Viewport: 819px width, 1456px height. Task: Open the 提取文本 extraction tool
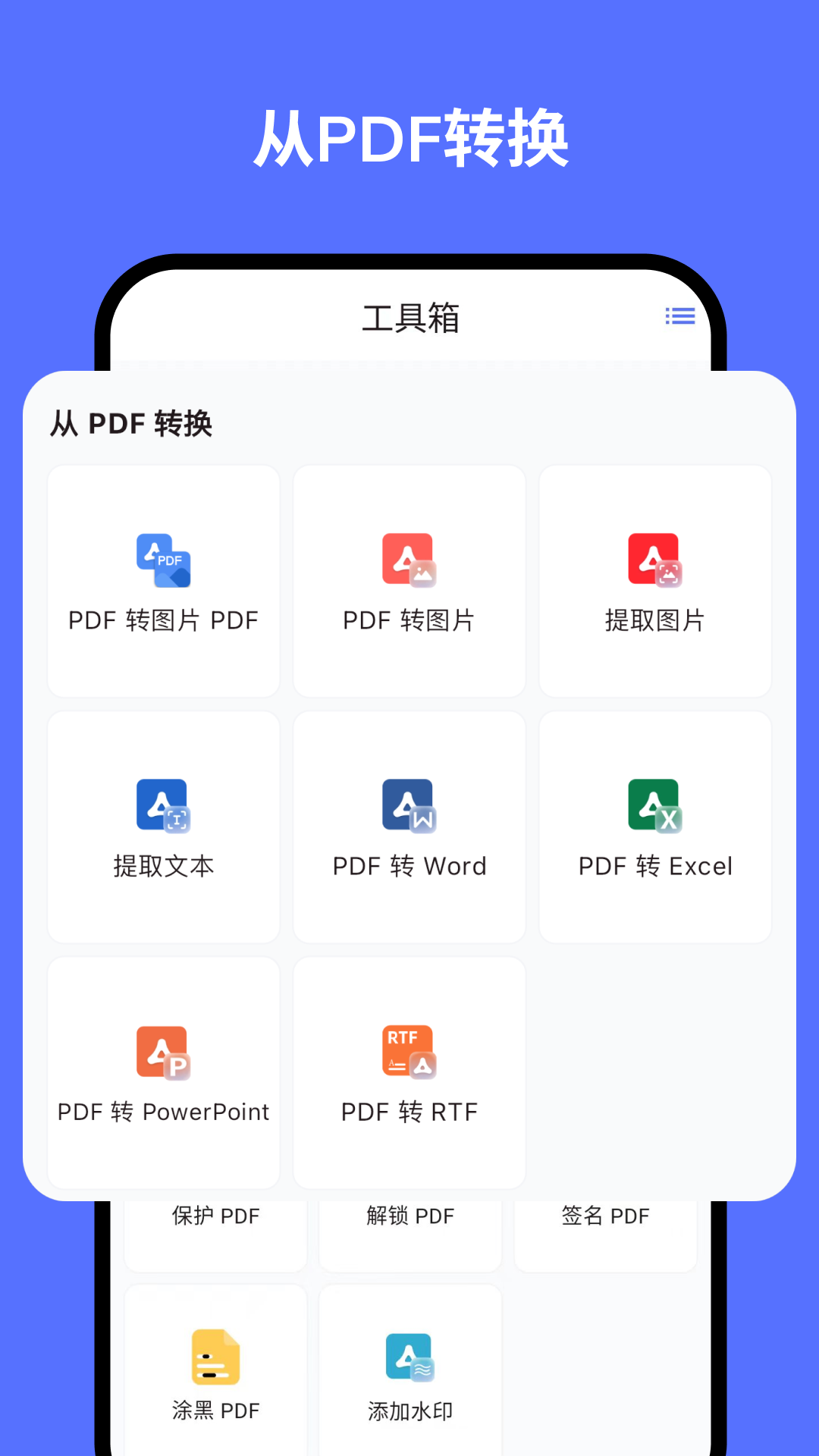click(x=163, y=827)
